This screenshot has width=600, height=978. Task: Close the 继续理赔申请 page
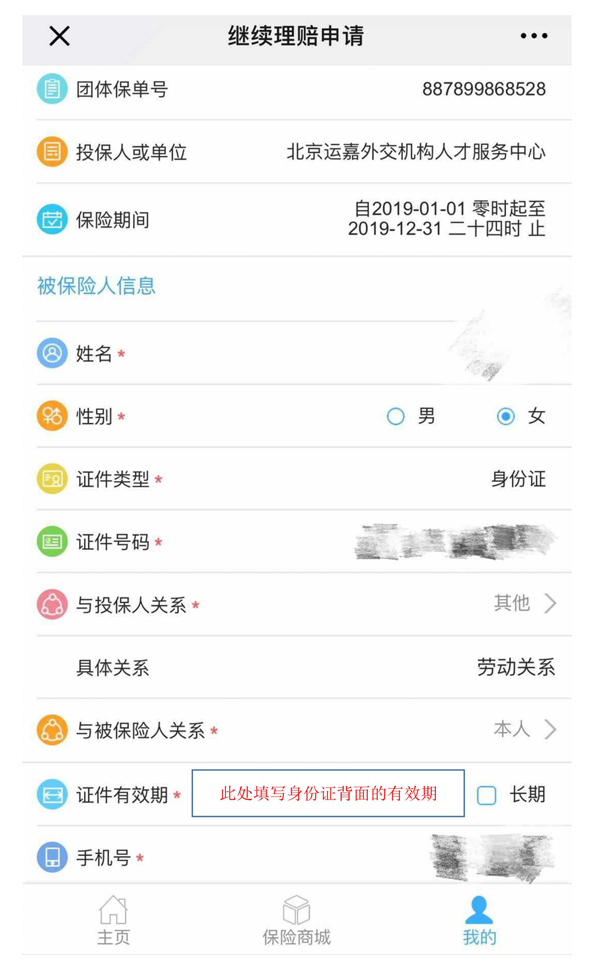coord(60,36)
